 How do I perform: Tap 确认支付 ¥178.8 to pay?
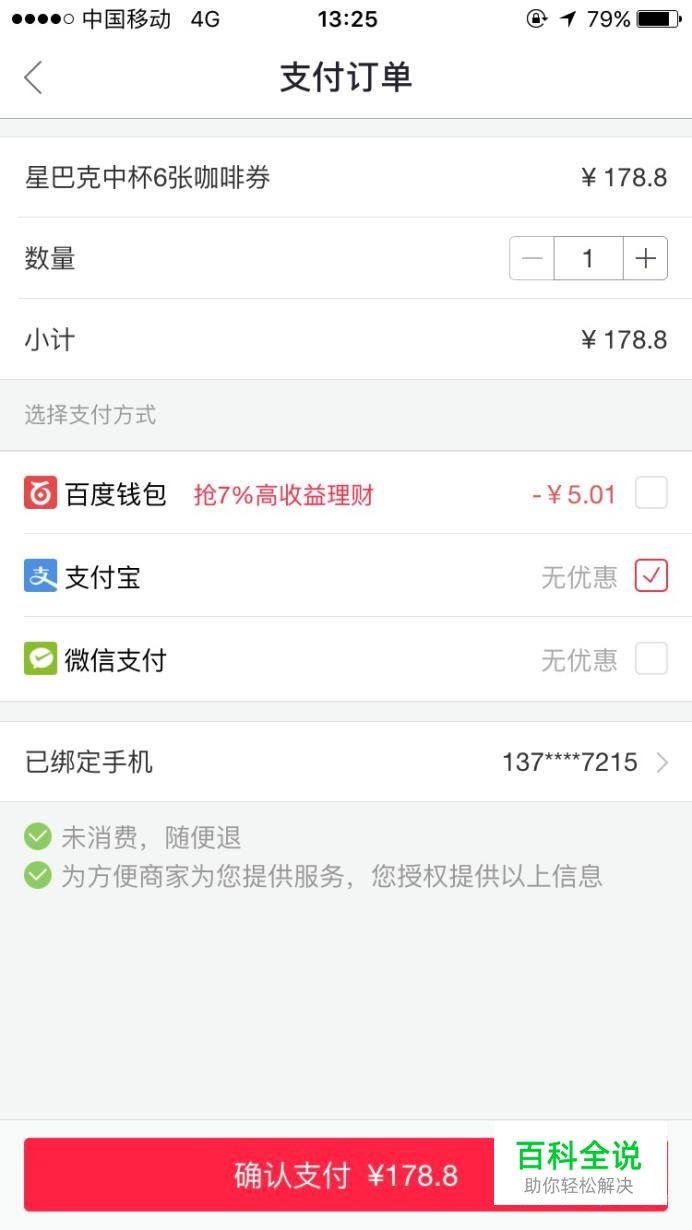tap(346, 1175)
